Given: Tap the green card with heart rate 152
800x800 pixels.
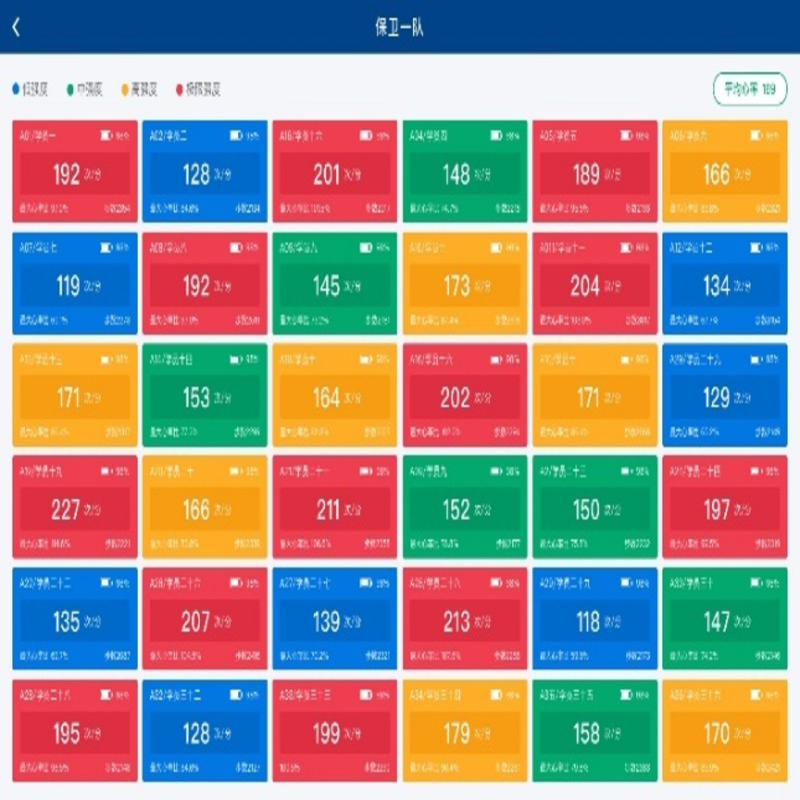Looking at the screenshot, I should pos(465,508).
